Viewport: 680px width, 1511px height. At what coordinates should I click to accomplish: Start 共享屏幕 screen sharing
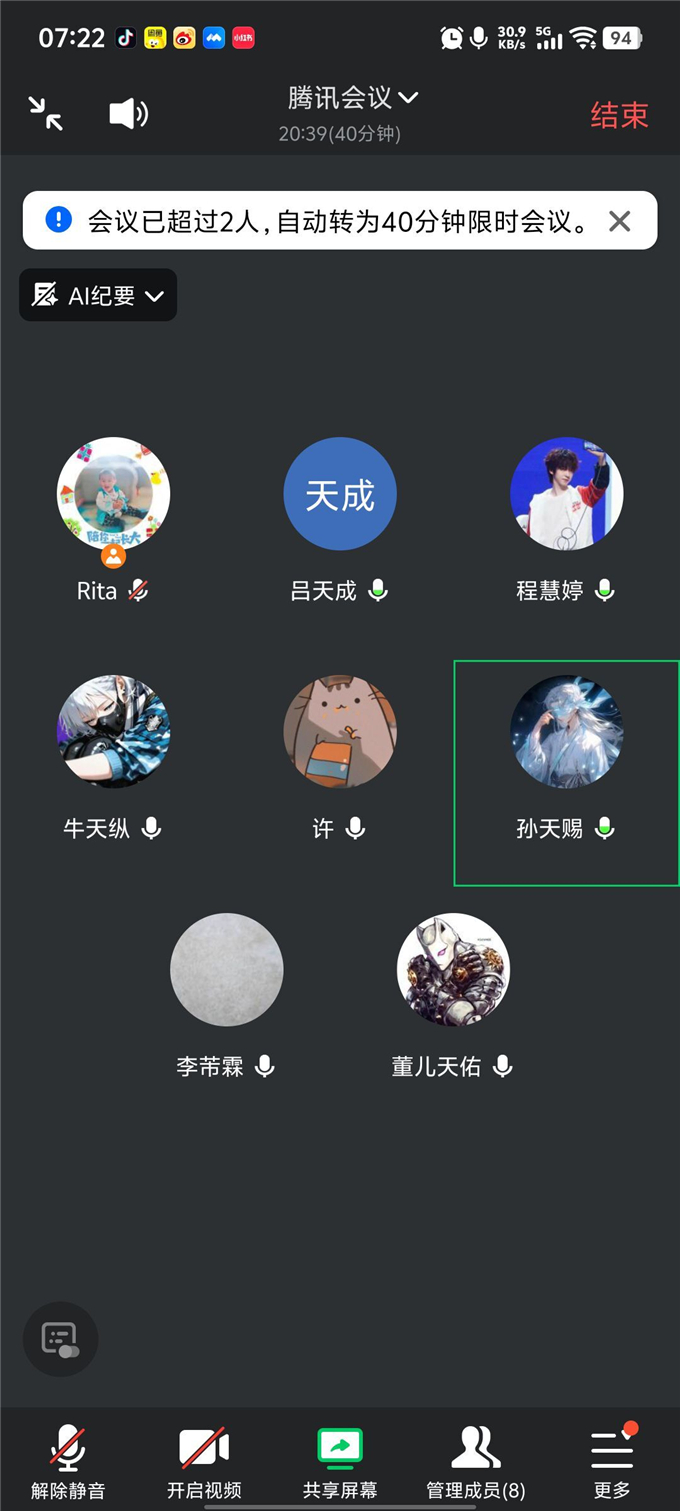pyautogui.click(x=340, y=1460)
